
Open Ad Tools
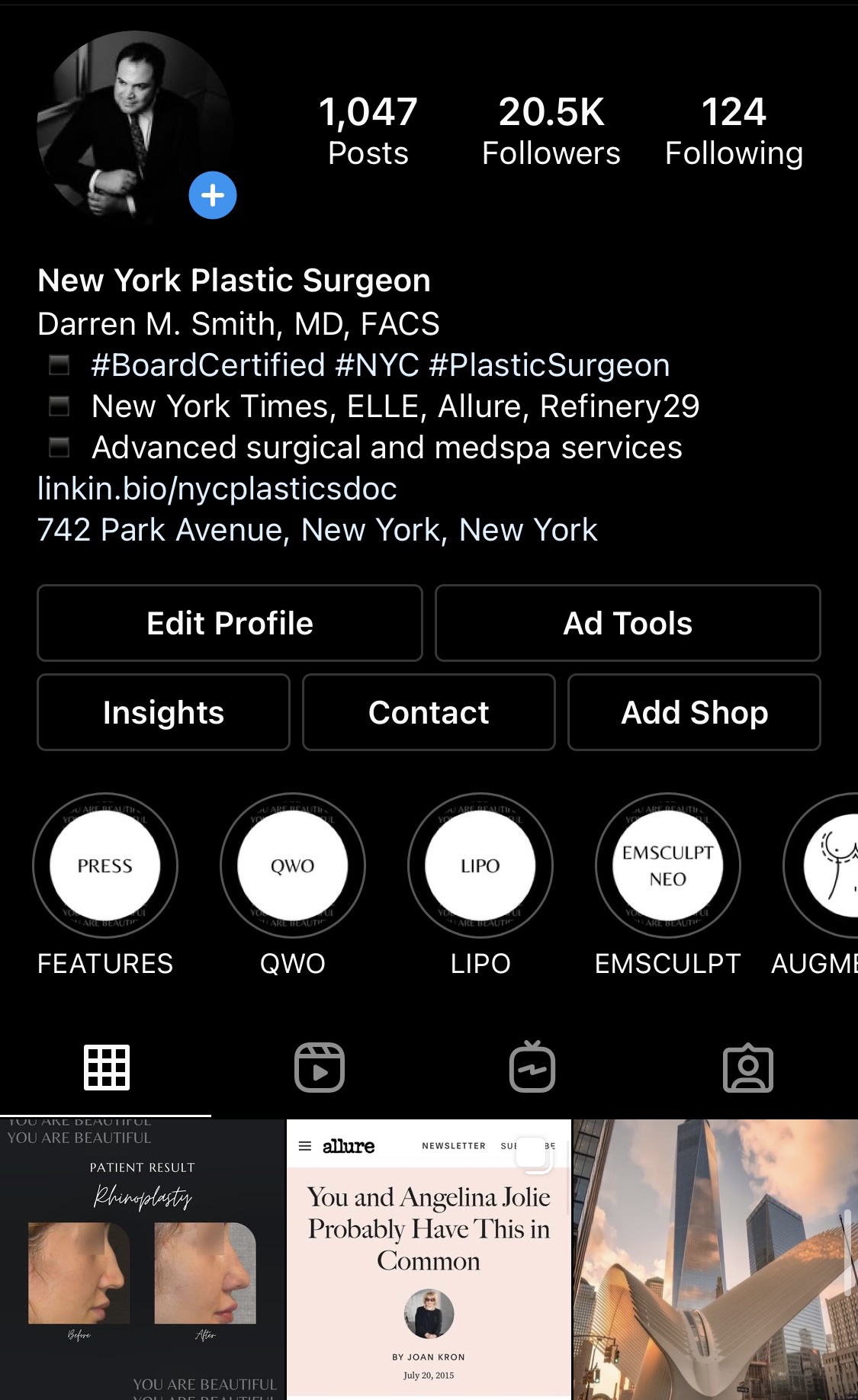pyautogui.click(x=627, y=623)
